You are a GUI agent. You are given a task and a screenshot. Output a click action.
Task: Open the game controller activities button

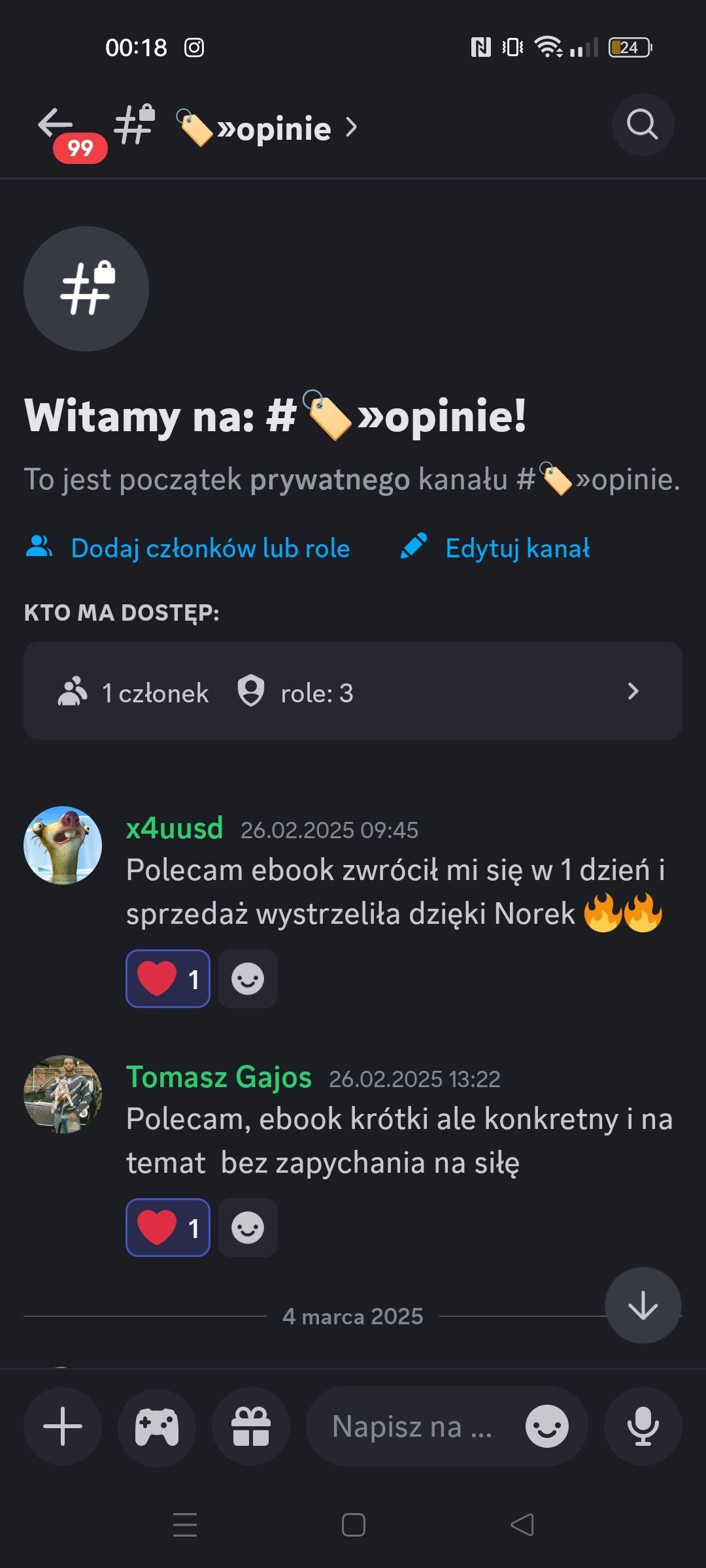(x=157, y=1426)
